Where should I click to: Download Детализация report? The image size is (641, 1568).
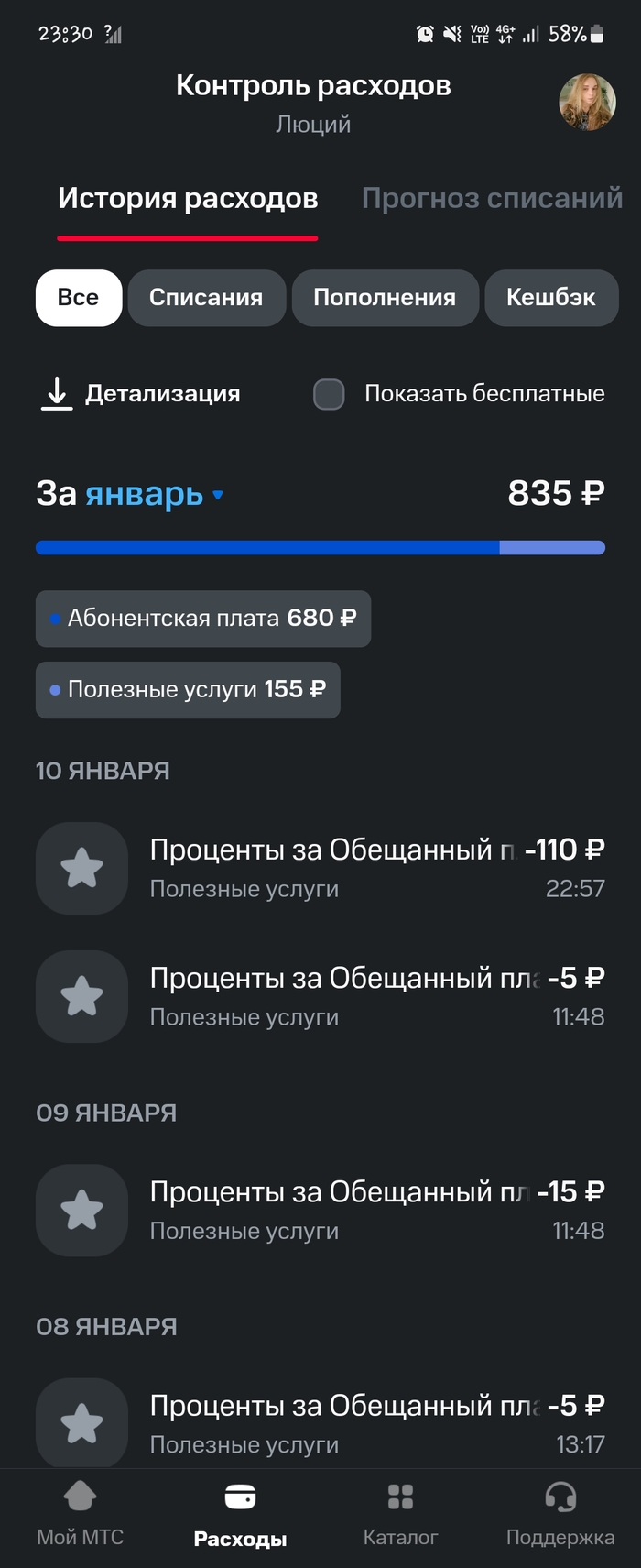pyautogui.click(x=141, y=394)
